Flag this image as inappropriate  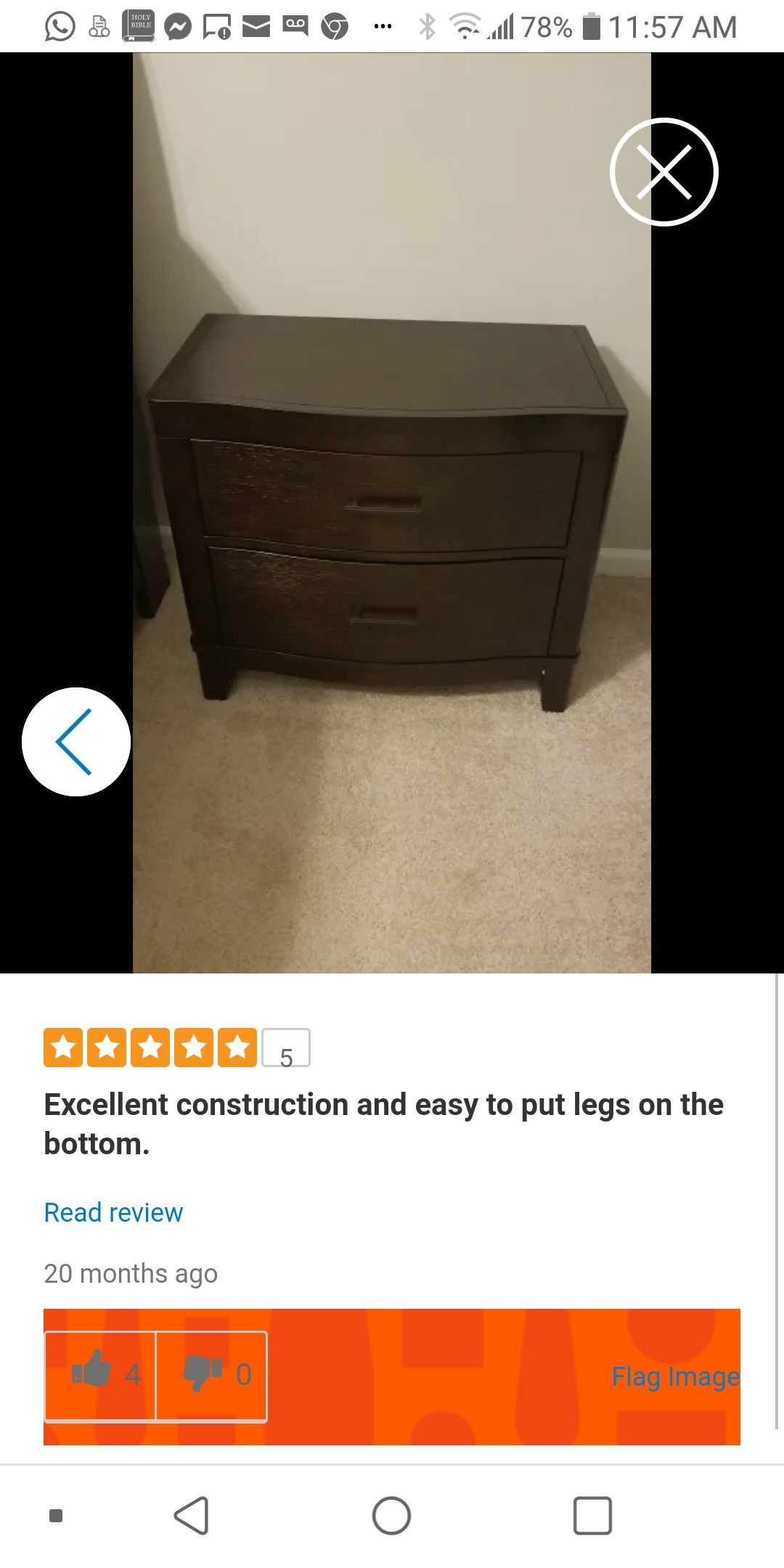(675, 1376)
